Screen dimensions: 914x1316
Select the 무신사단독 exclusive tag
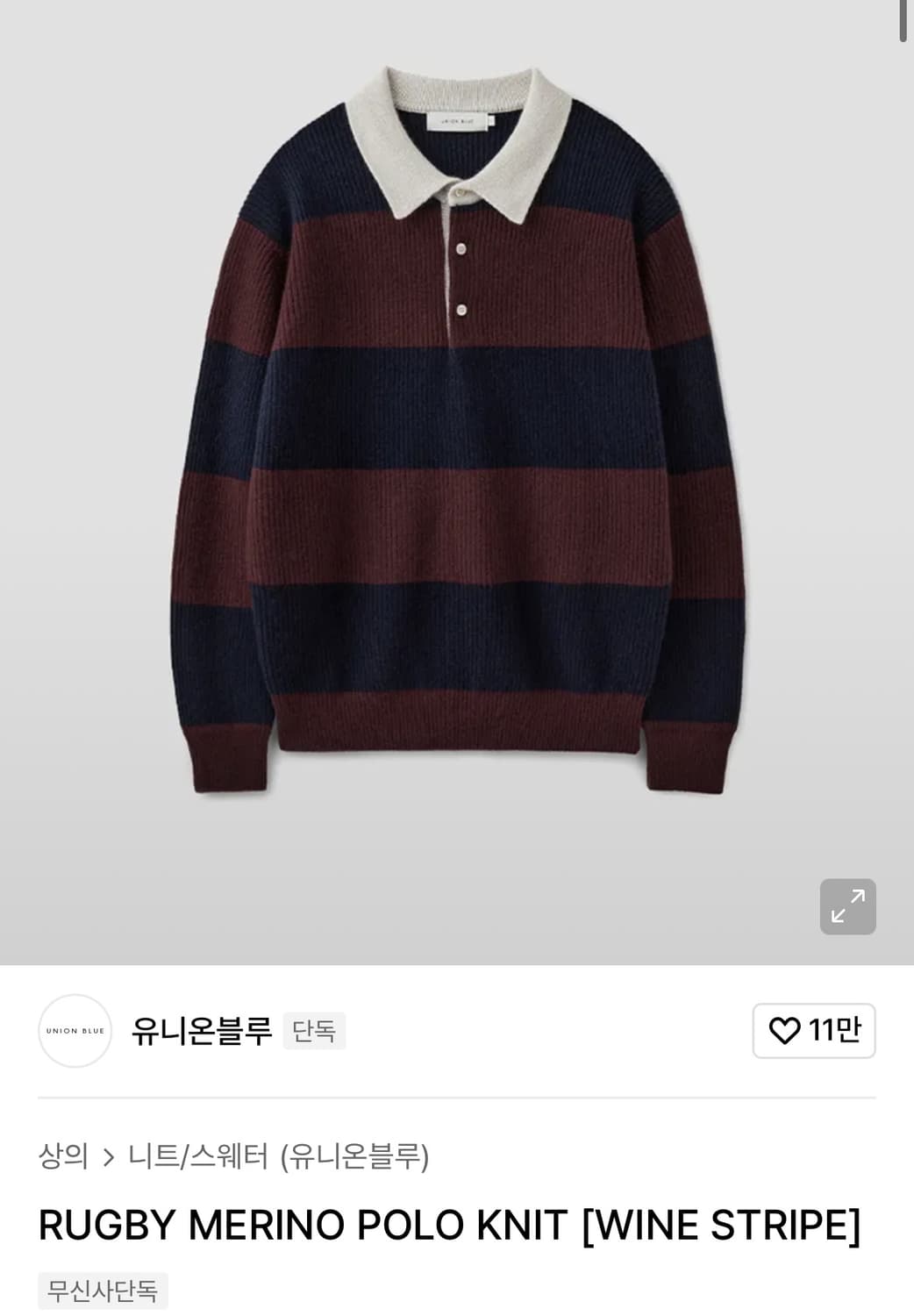pos(102,1290)
